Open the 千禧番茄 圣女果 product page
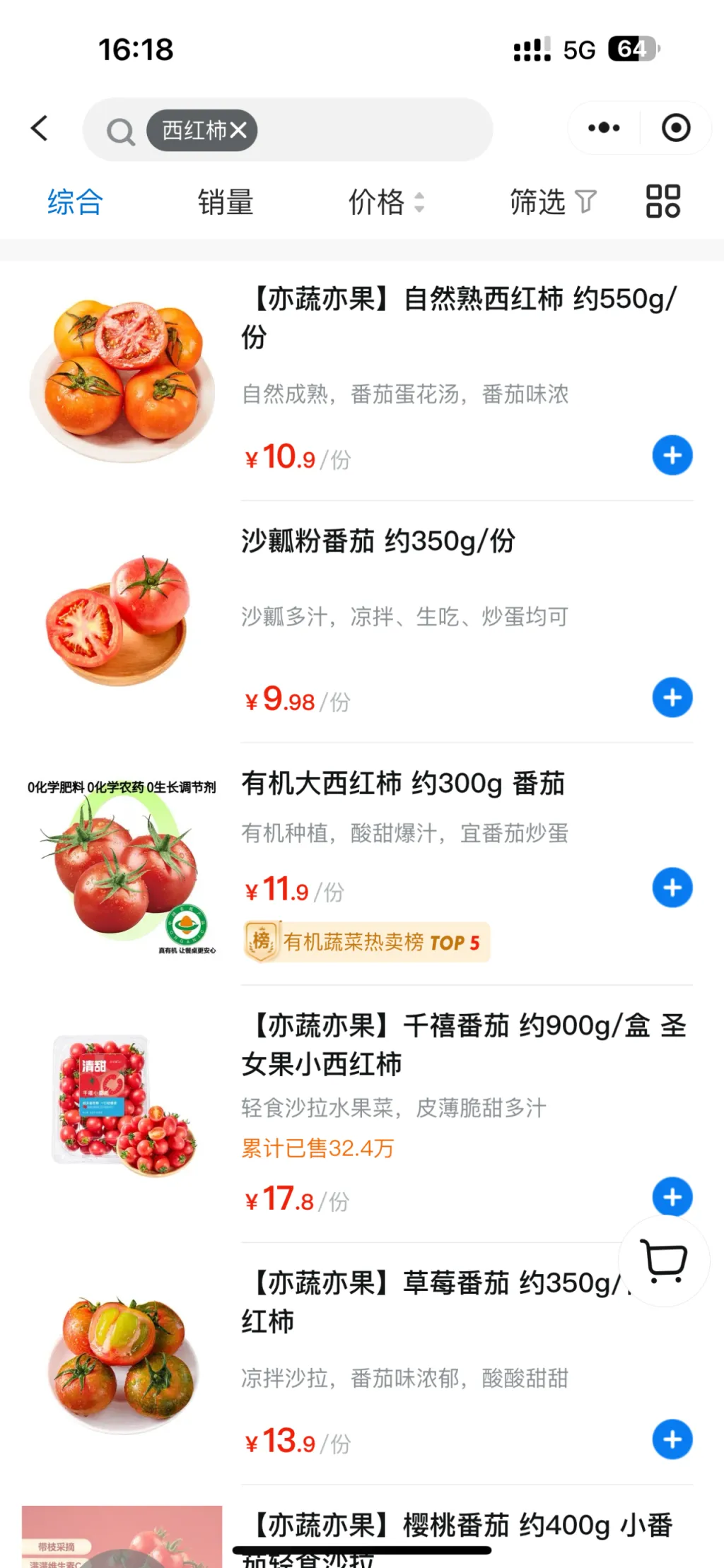 click(463, 1044)
